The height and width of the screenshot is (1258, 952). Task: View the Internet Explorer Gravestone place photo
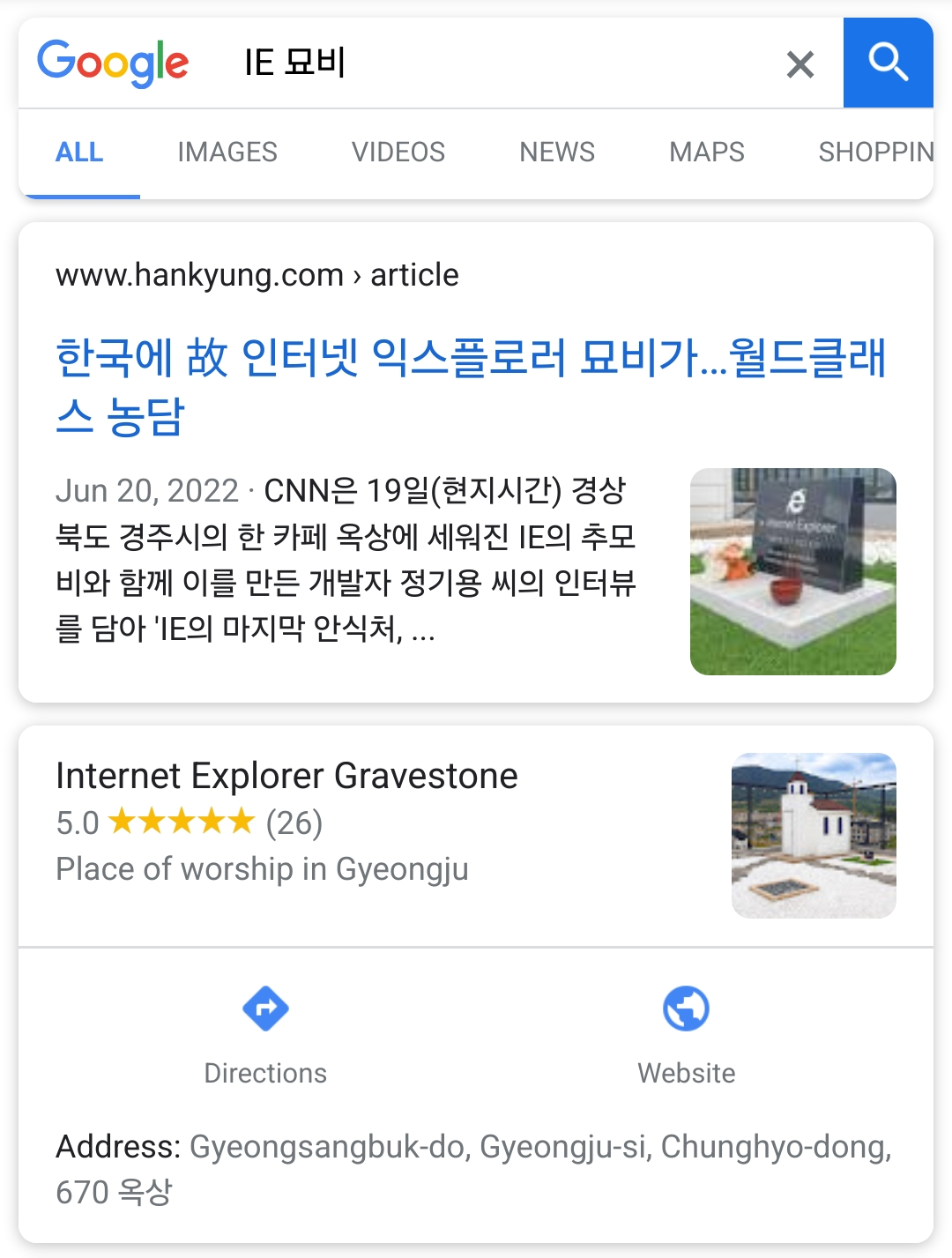[813, 835]
